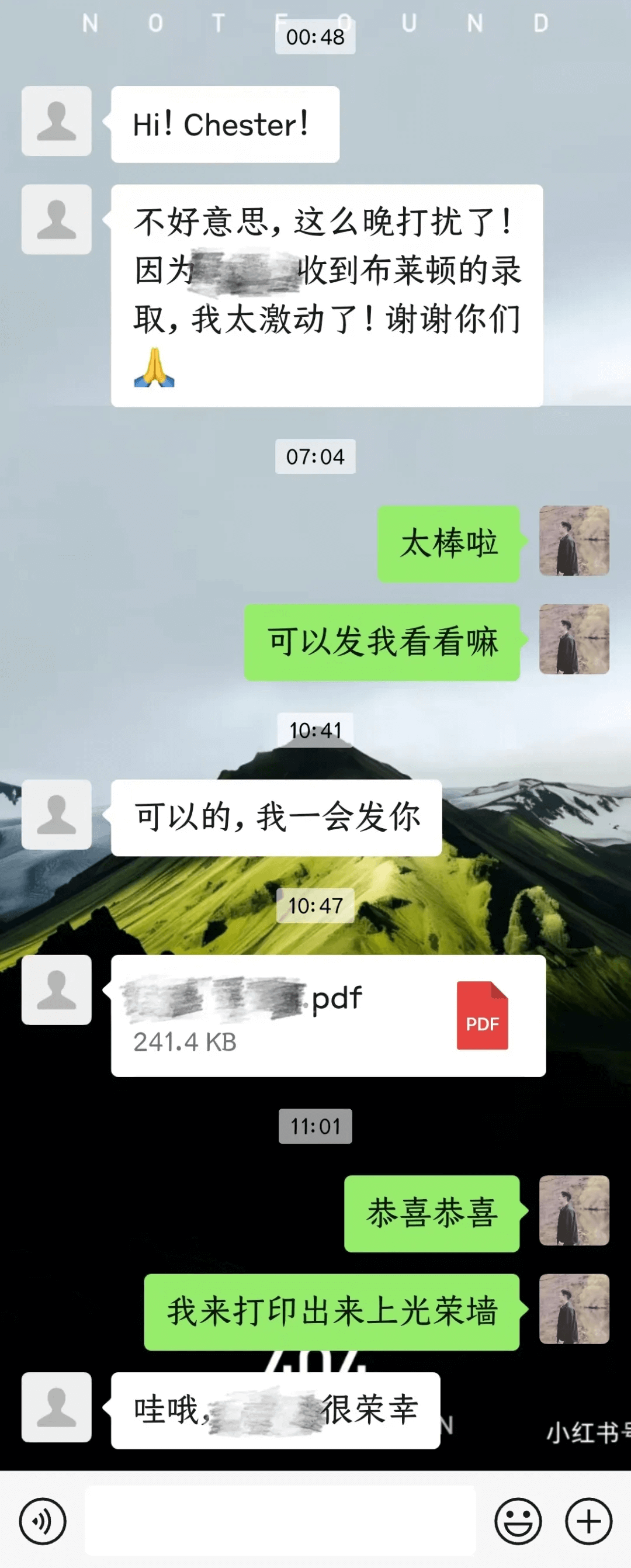631x1568 pixels.
Task: Focus the message text field
Action: coord(279,1520)
